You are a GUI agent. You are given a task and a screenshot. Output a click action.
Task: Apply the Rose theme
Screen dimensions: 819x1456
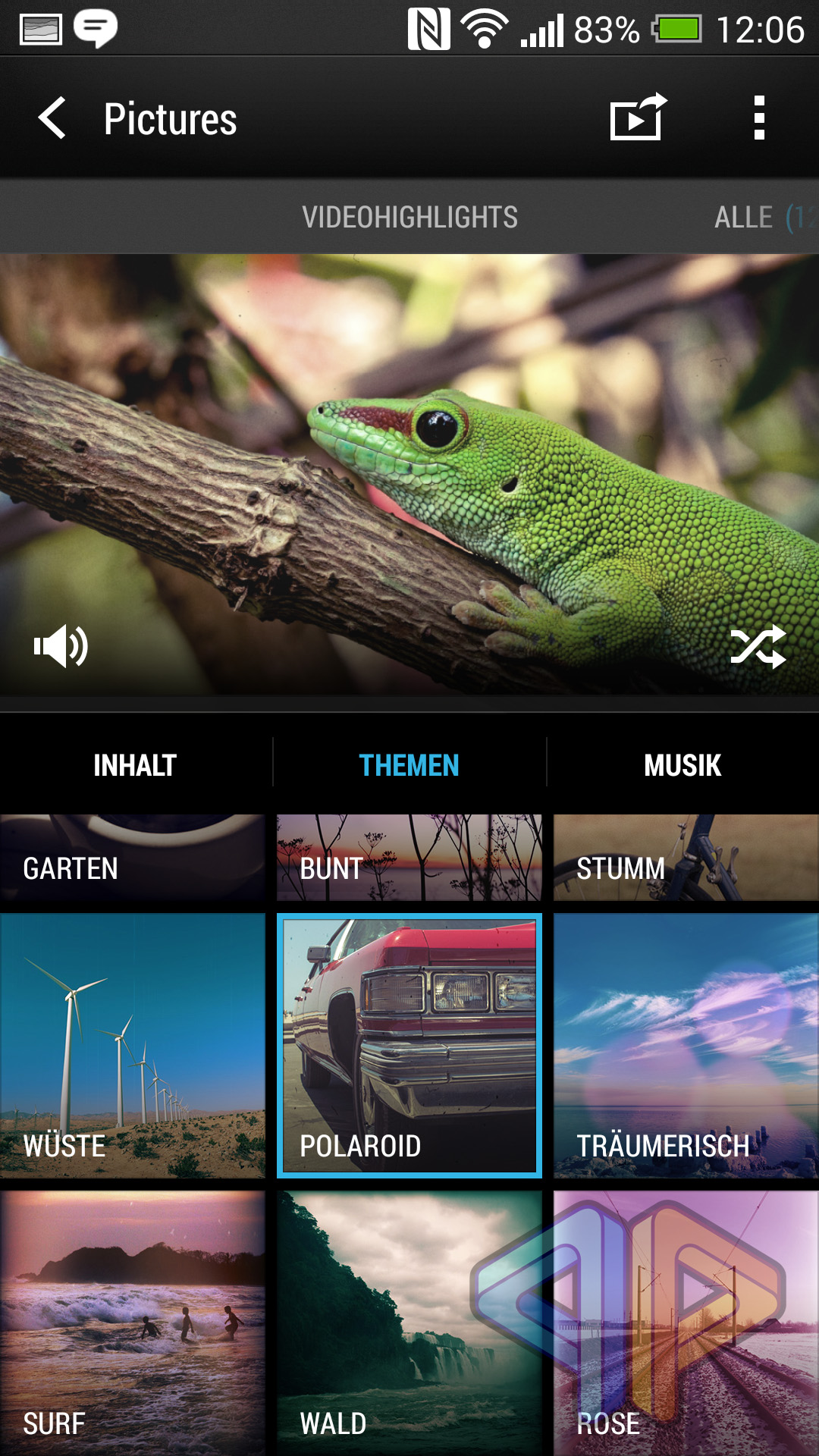pyautogui.click(x=686, y=1323)
